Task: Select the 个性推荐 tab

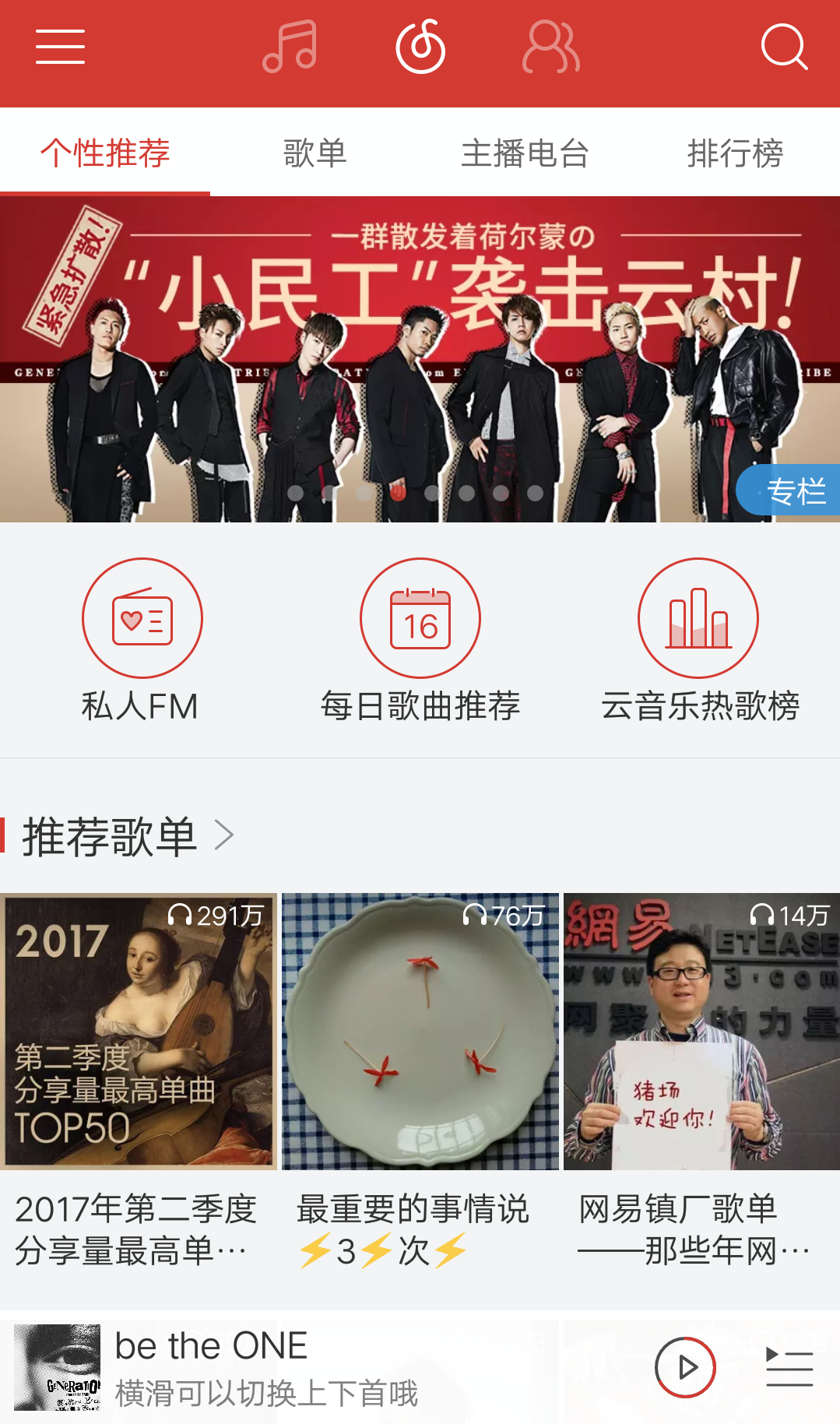Action: 105,153
